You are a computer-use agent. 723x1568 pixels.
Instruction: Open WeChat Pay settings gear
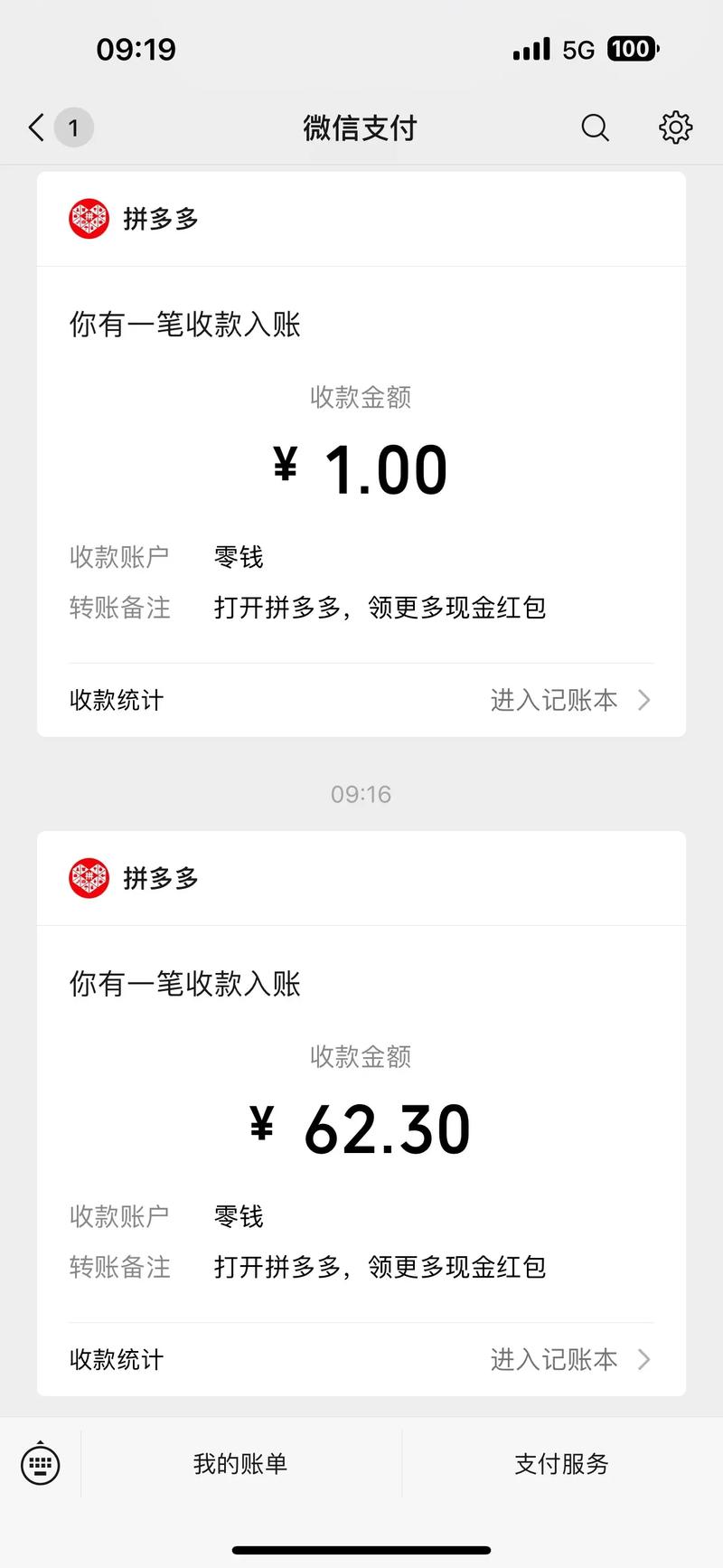click(x=674, y=128)
